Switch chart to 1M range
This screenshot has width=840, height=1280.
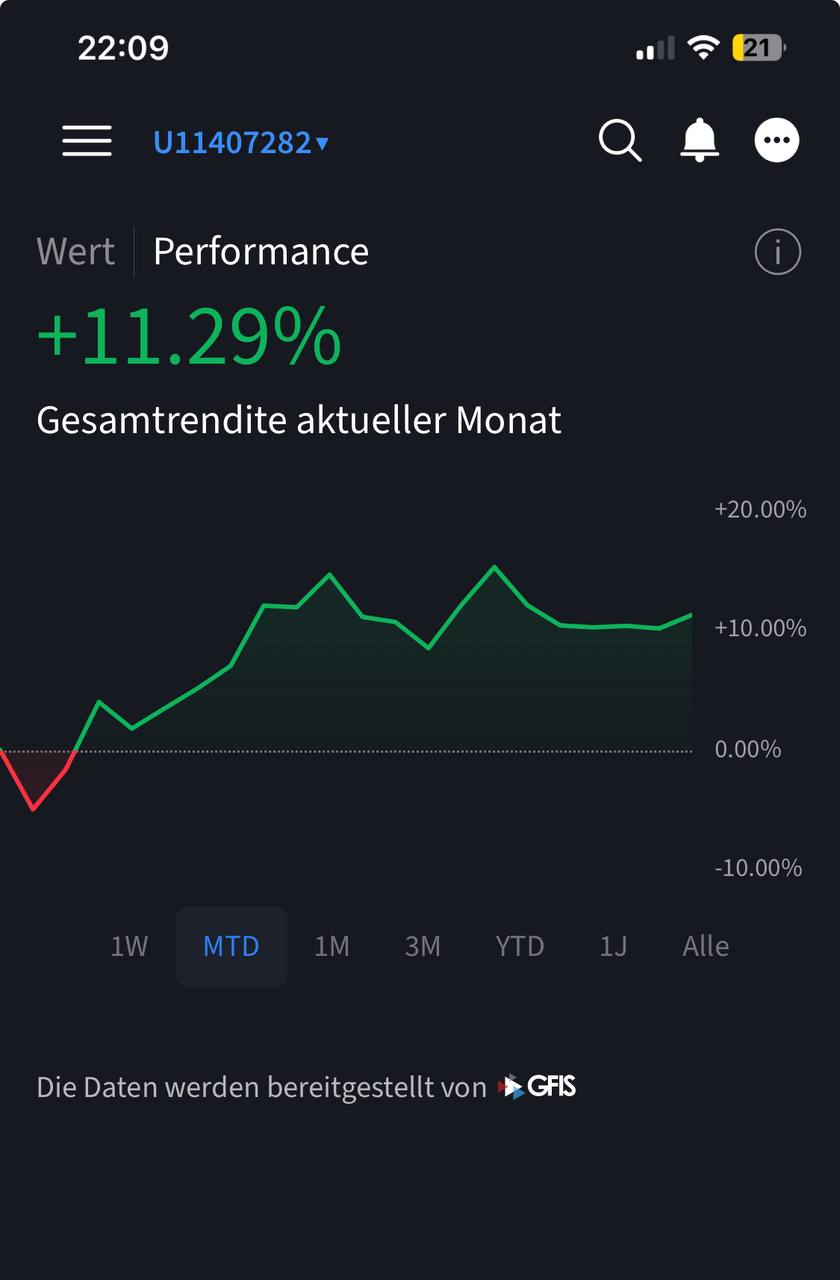coord(332,946)
